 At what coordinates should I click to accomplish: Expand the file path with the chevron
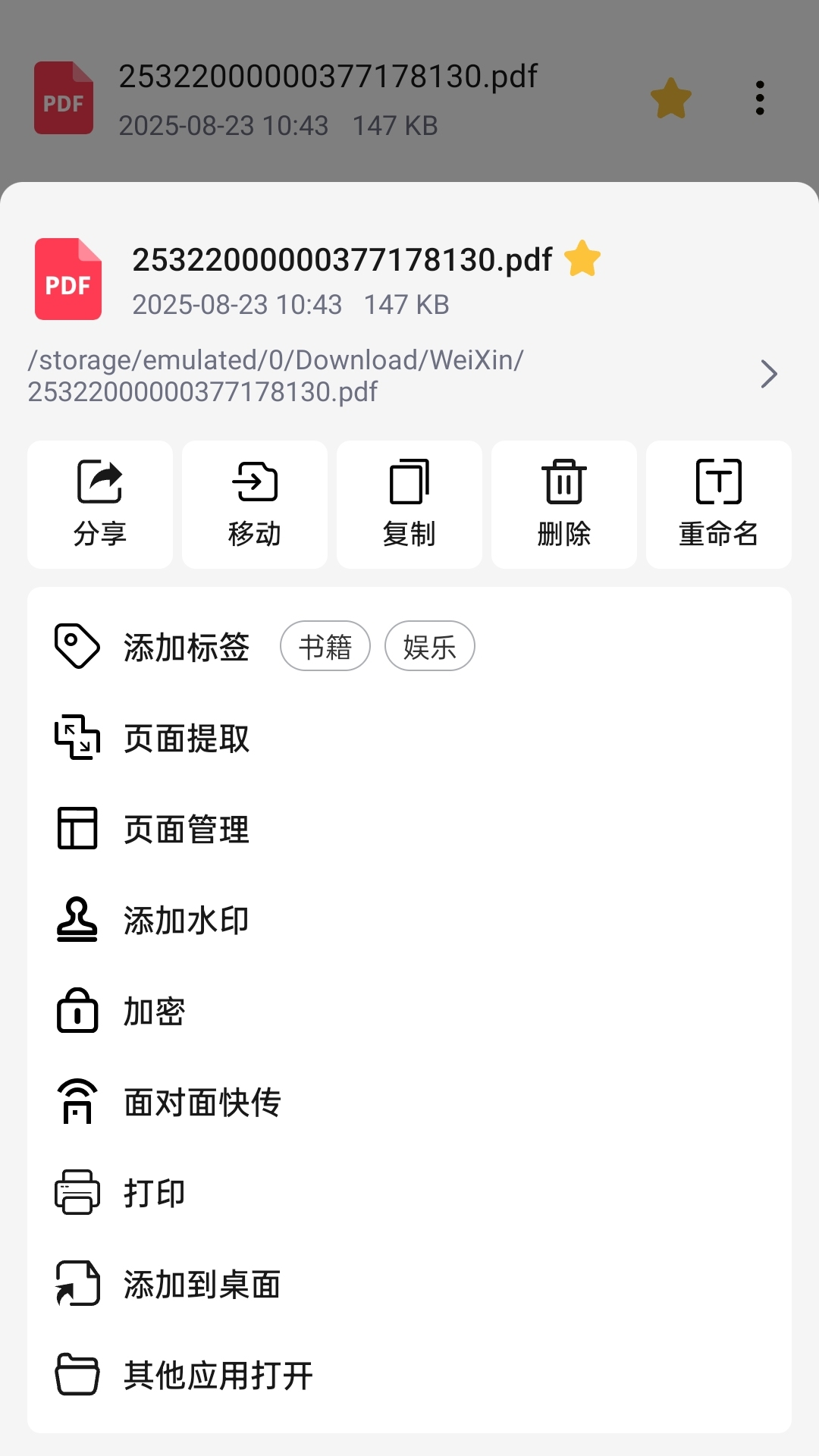pos(768,374)
